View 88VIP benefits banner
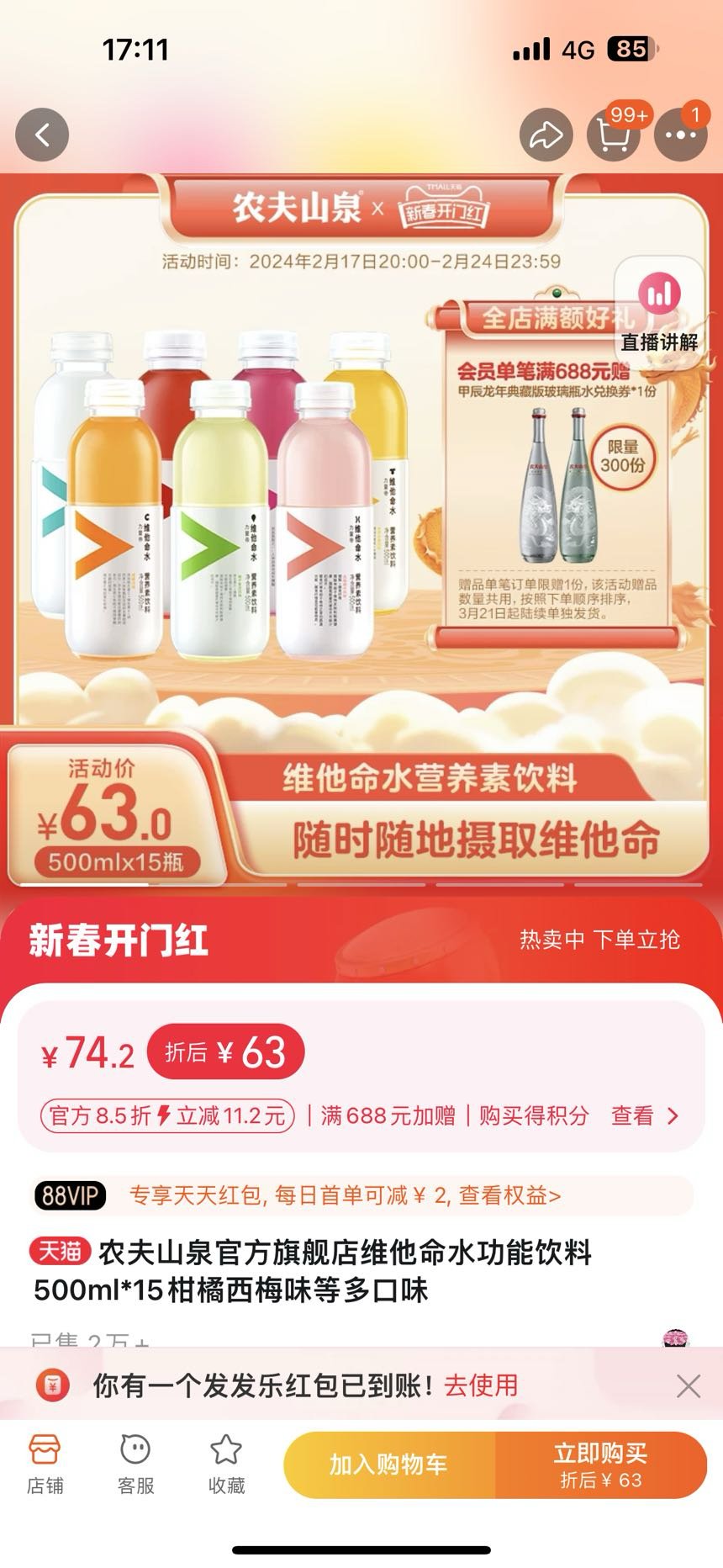Screen dimensions: 723x1568 [x=361, y=1195]
